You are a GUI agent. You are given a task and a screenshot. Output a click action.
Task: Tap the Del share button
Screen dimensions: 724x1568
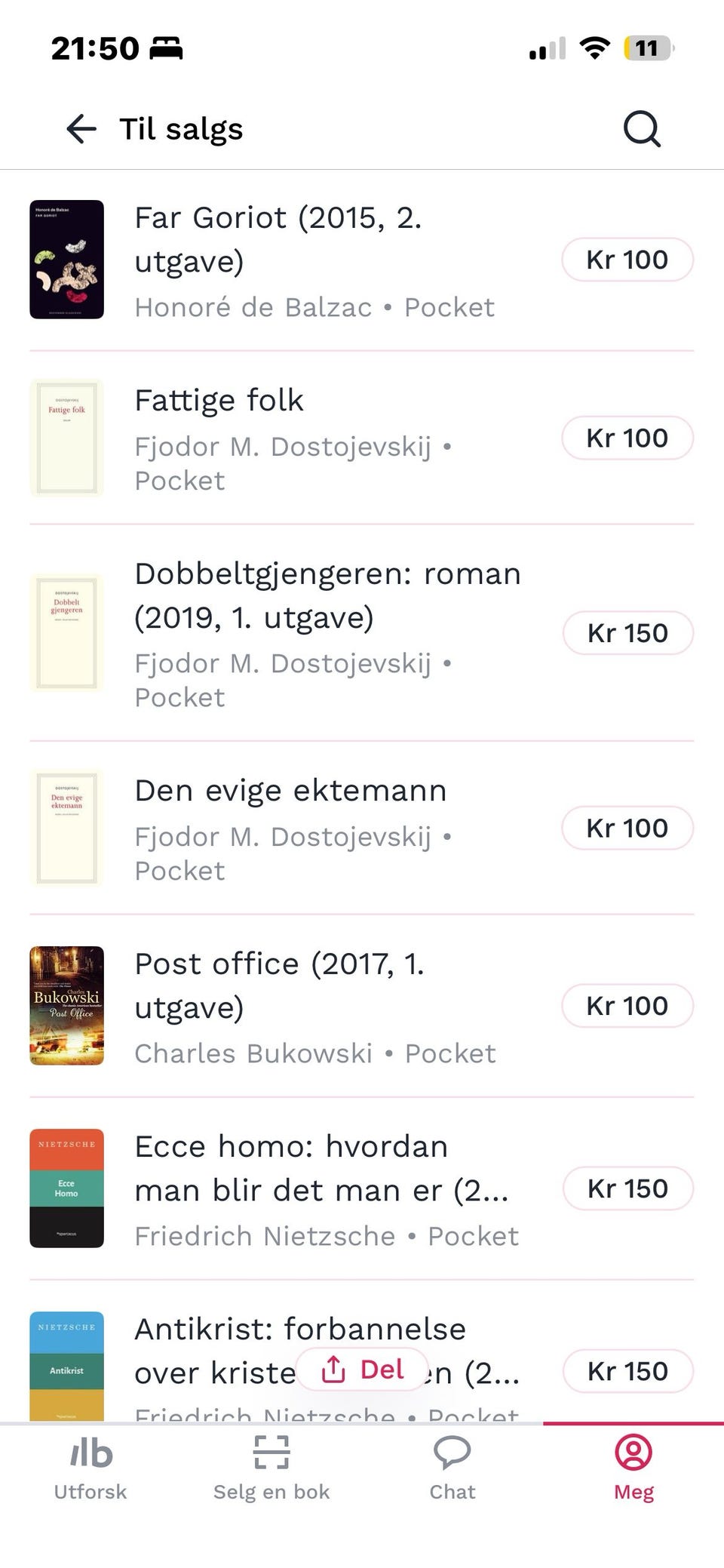[363, 1370]
